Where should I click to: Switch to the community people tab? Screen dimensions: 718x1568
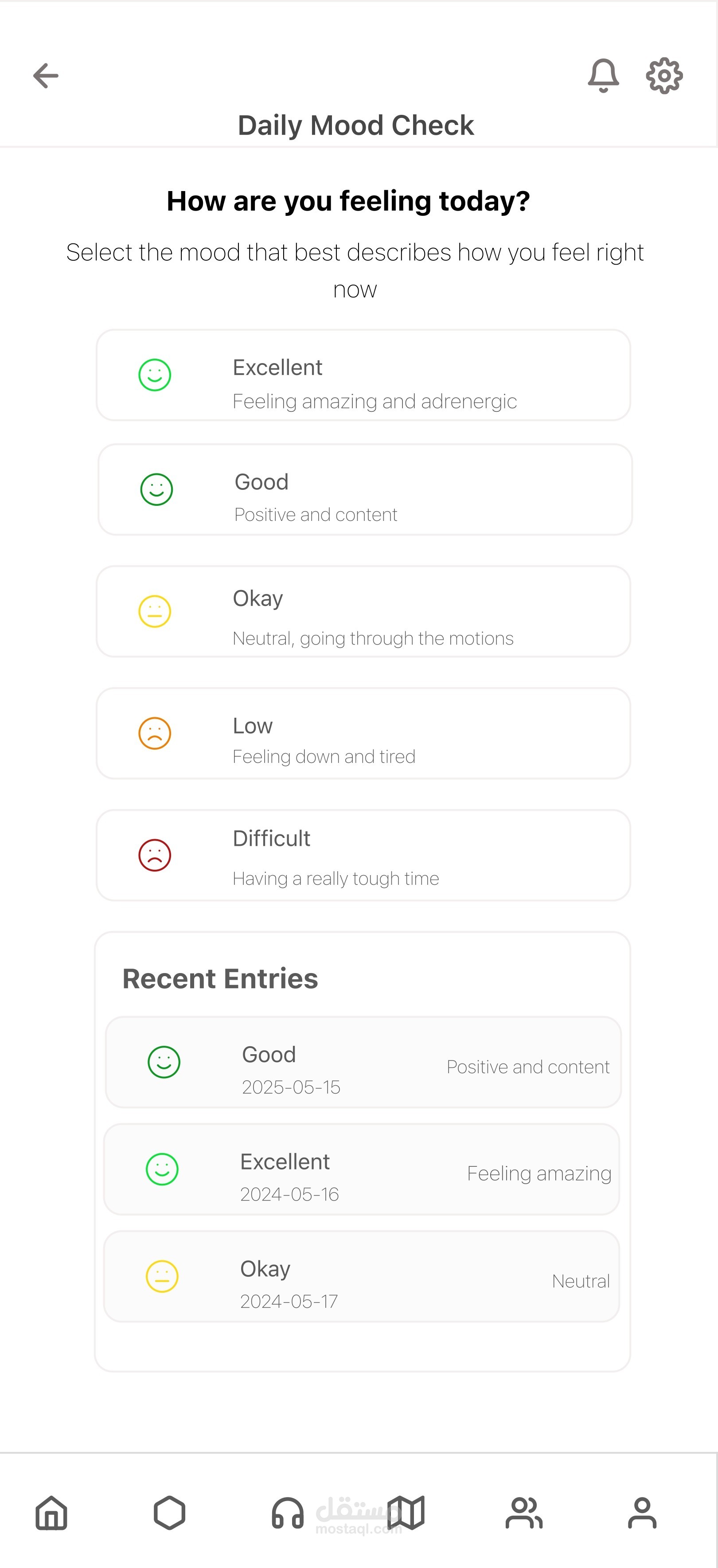pos(524,1513)
